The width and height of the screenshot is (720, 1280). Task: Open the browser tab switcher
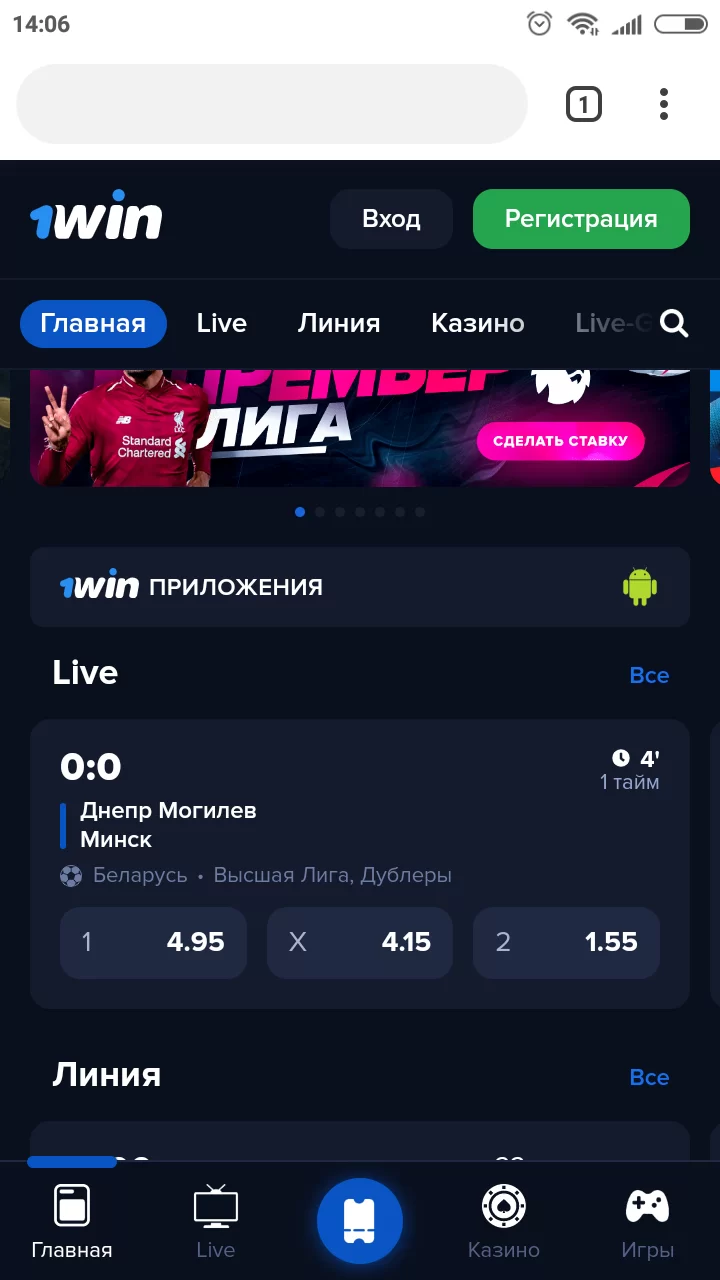(584, 104)
